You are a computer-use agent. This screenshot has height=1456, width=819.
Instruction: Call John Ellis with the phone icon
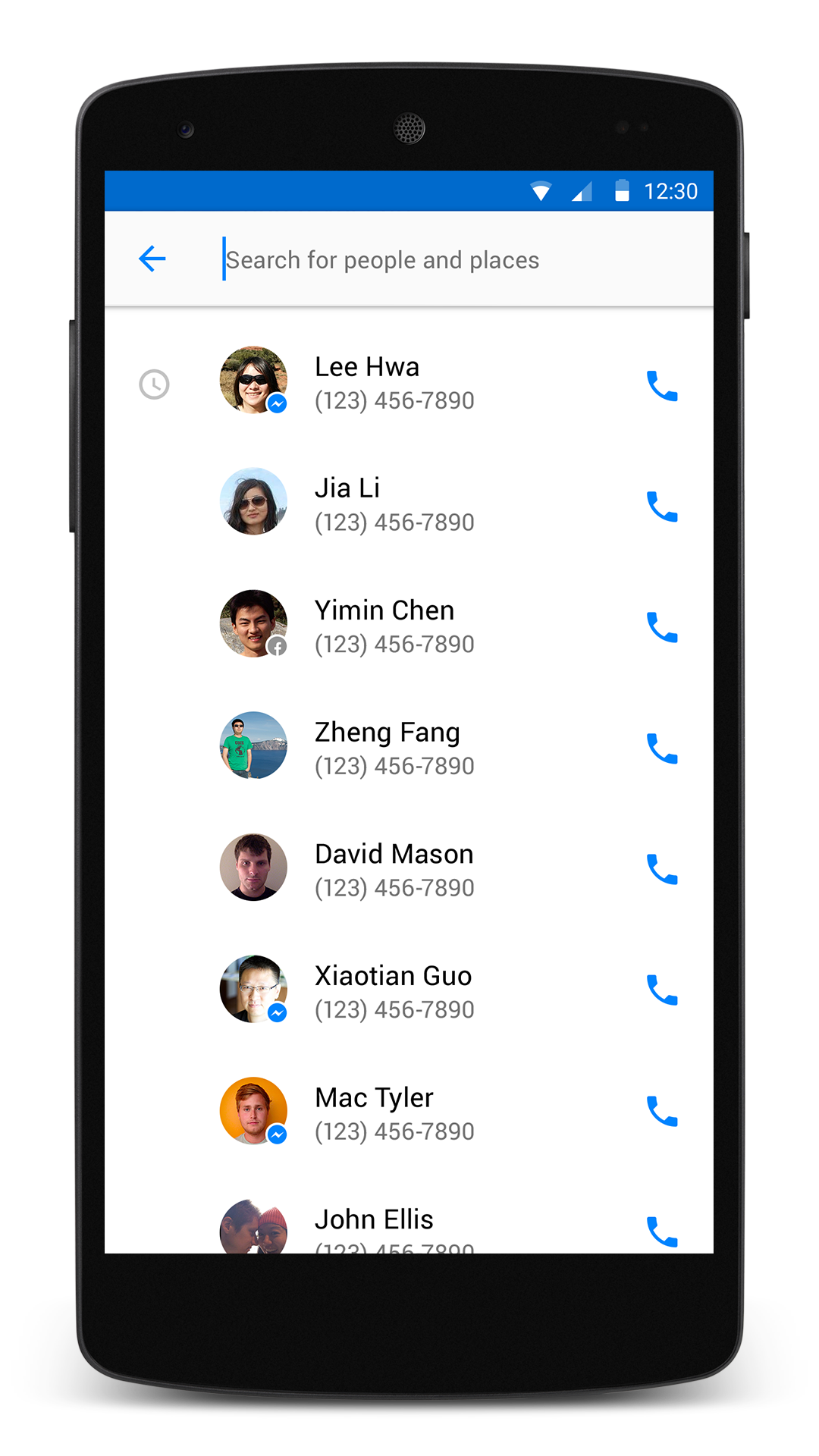[x=662, y=1232]
